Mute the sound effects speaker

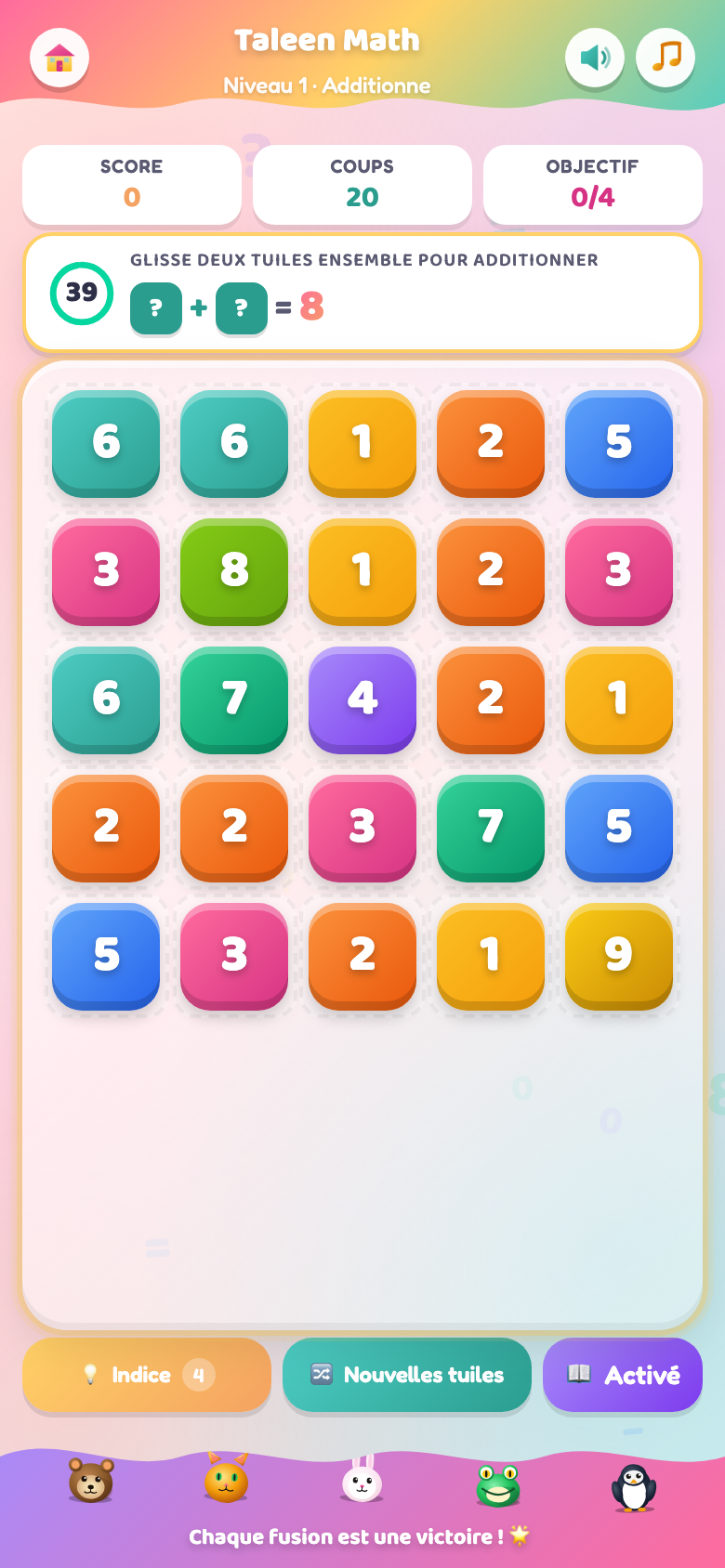pyautogui.click(x=595, y=58)
